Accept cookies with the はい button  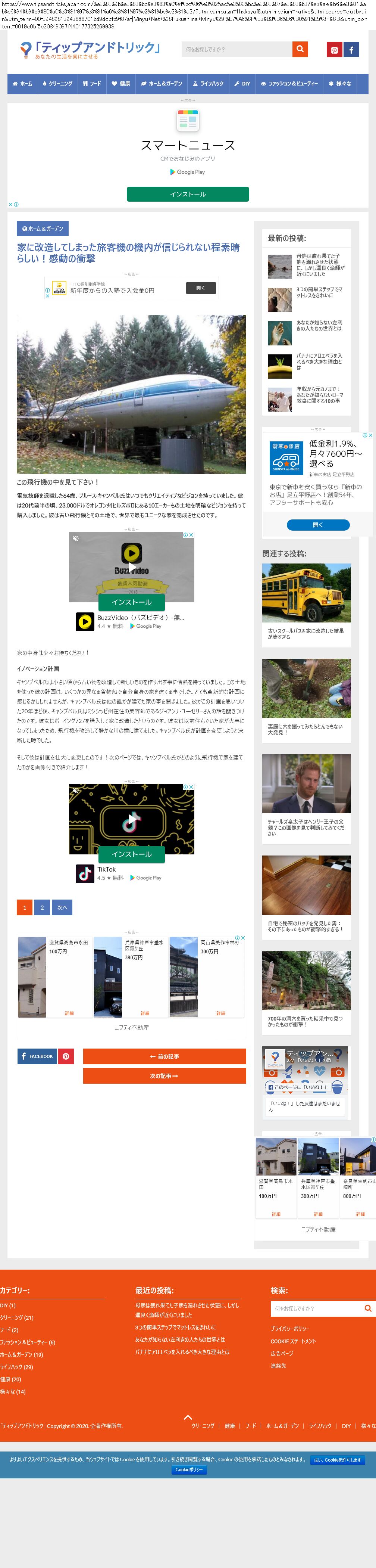pos(337,1460)
